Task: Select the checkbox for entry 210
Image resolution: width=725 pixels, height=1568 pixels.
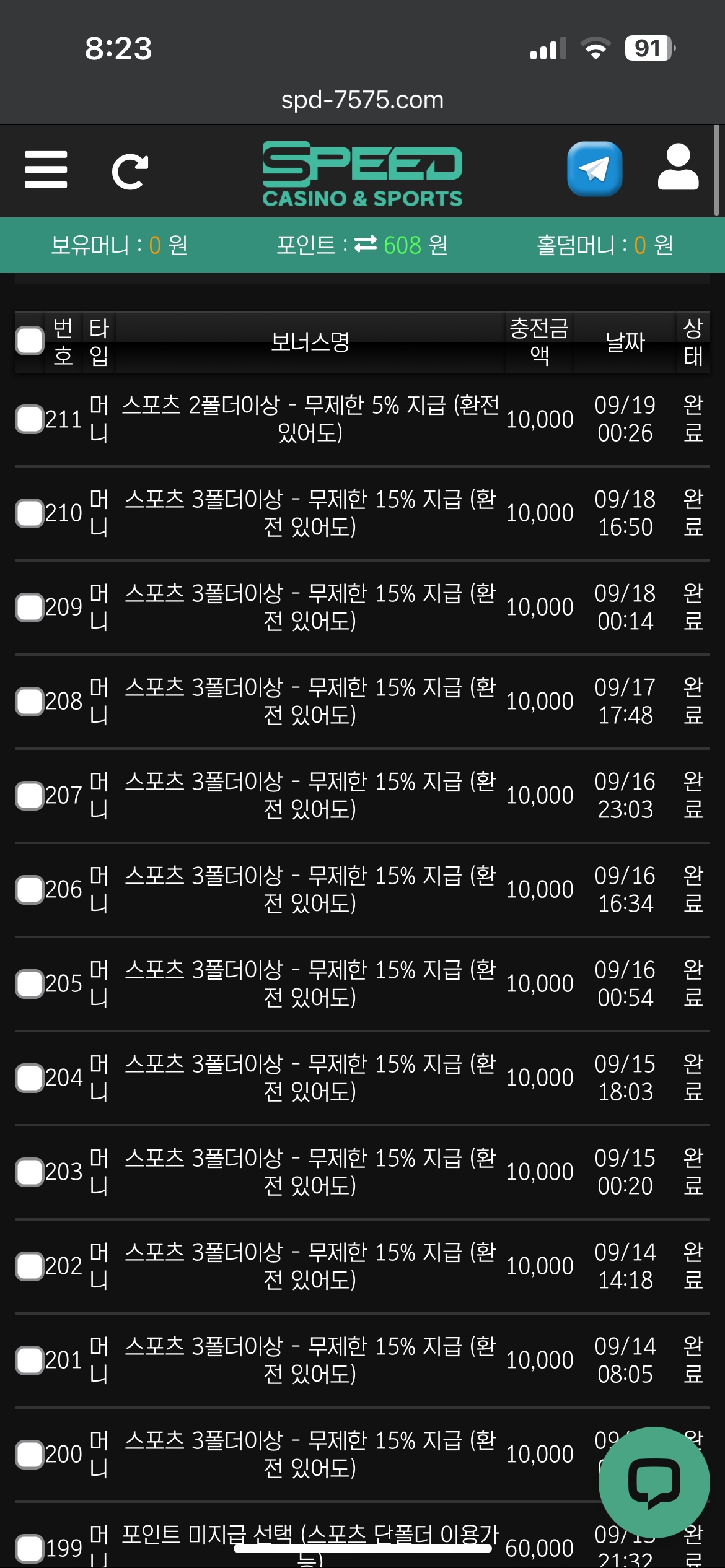Action: point(30,513)
